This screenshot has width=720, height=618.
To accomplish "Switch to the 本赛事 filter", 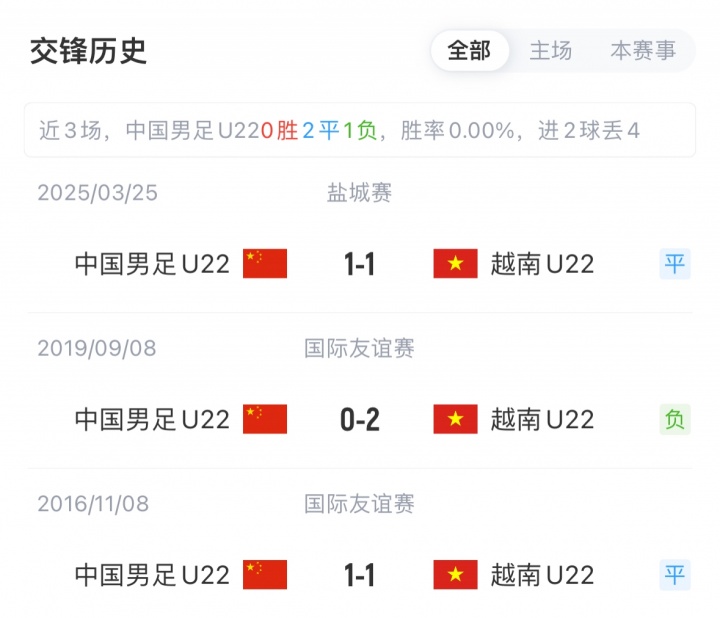I will [x=643, y=51].
